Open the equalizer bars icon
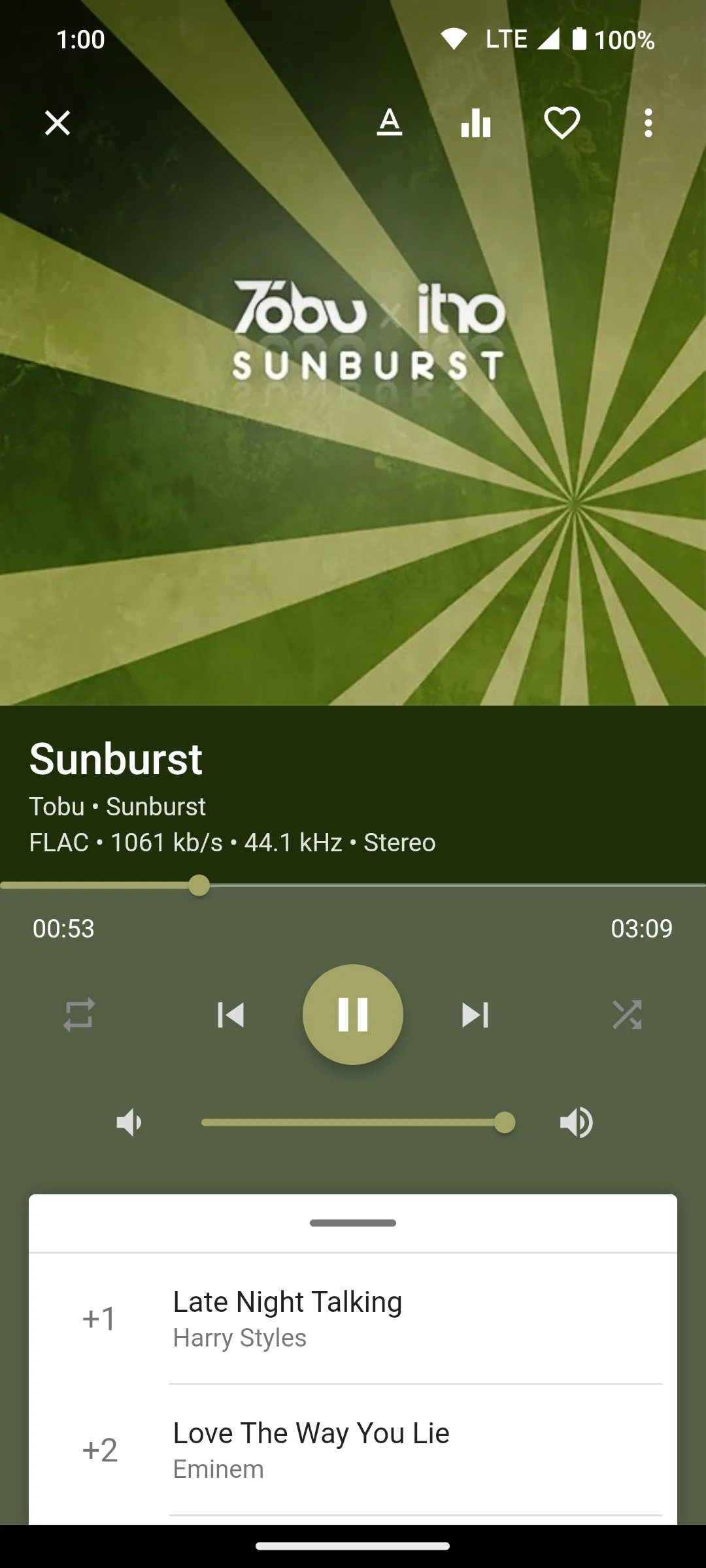Screen dimensions: 706x1568 (x=476, y=123)
